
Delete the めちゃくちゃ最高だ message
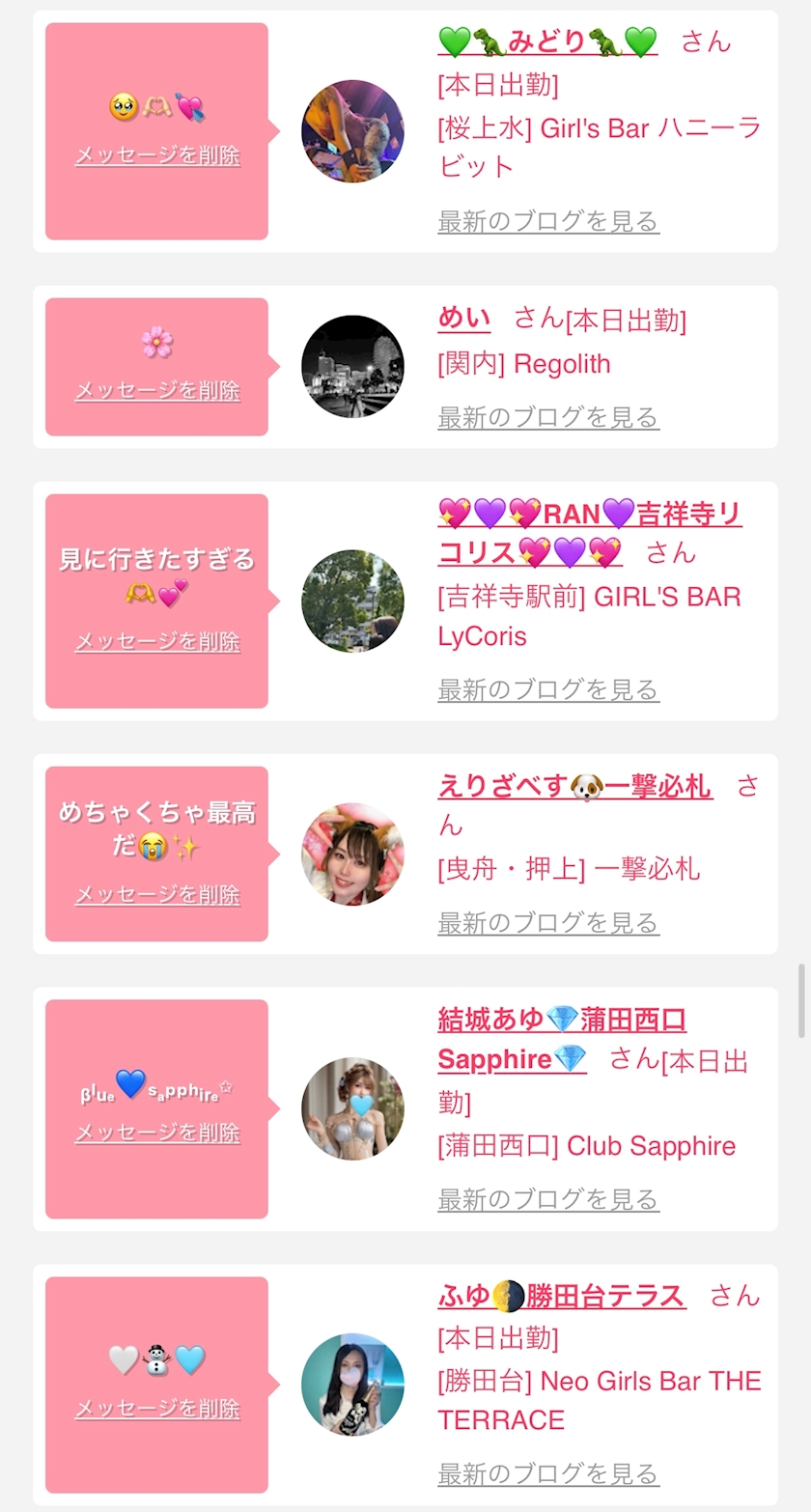pyautogui.click(x=157, y=895)
